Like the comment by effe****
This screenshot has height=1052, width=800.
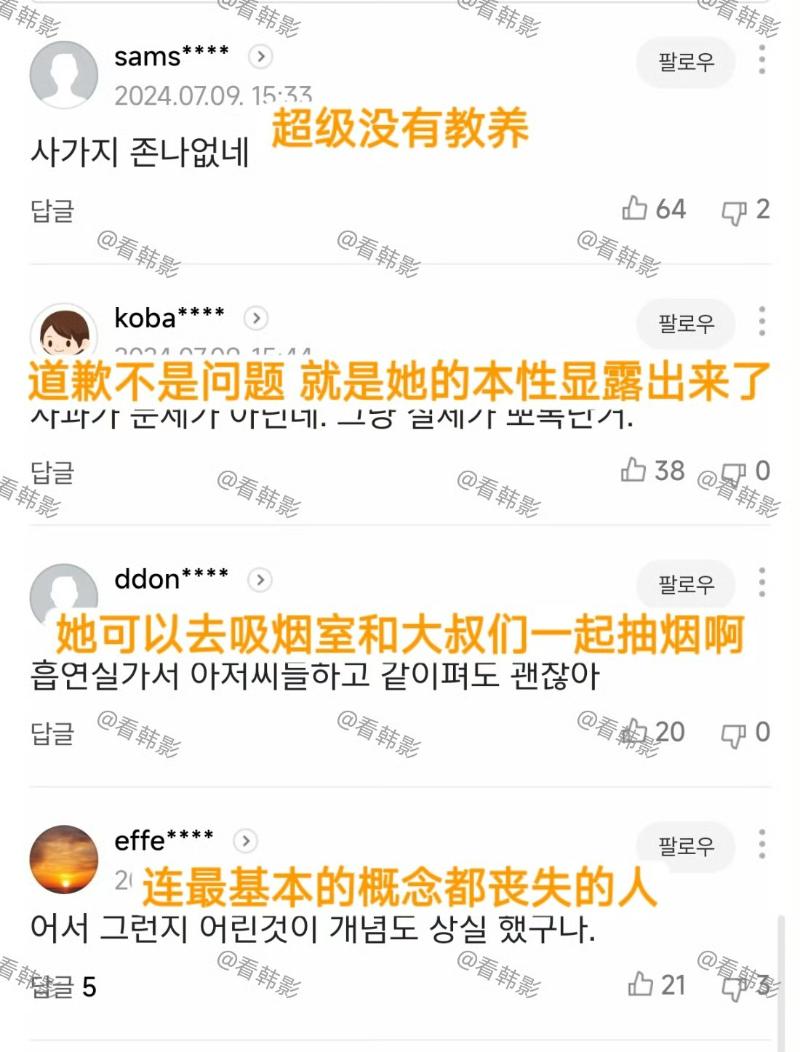point(640,985)
